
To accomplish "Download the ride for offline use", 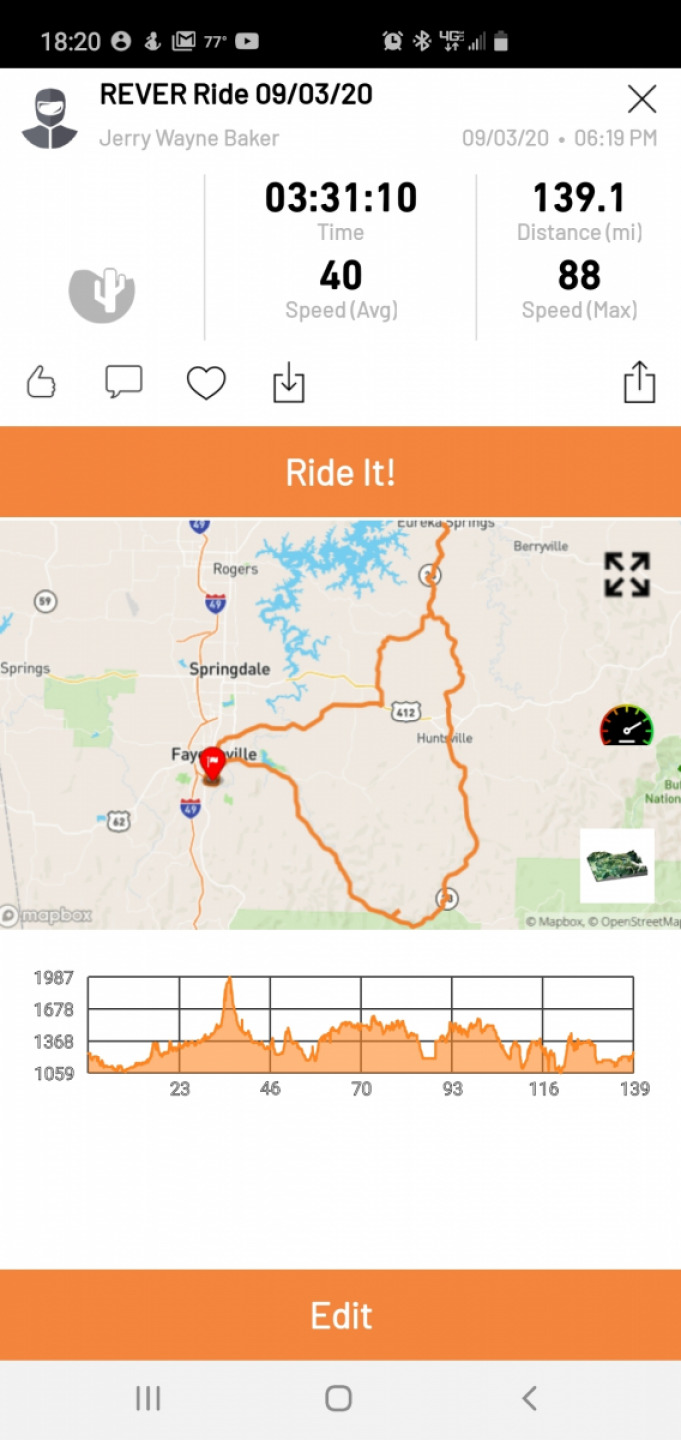I will (288, 383).
